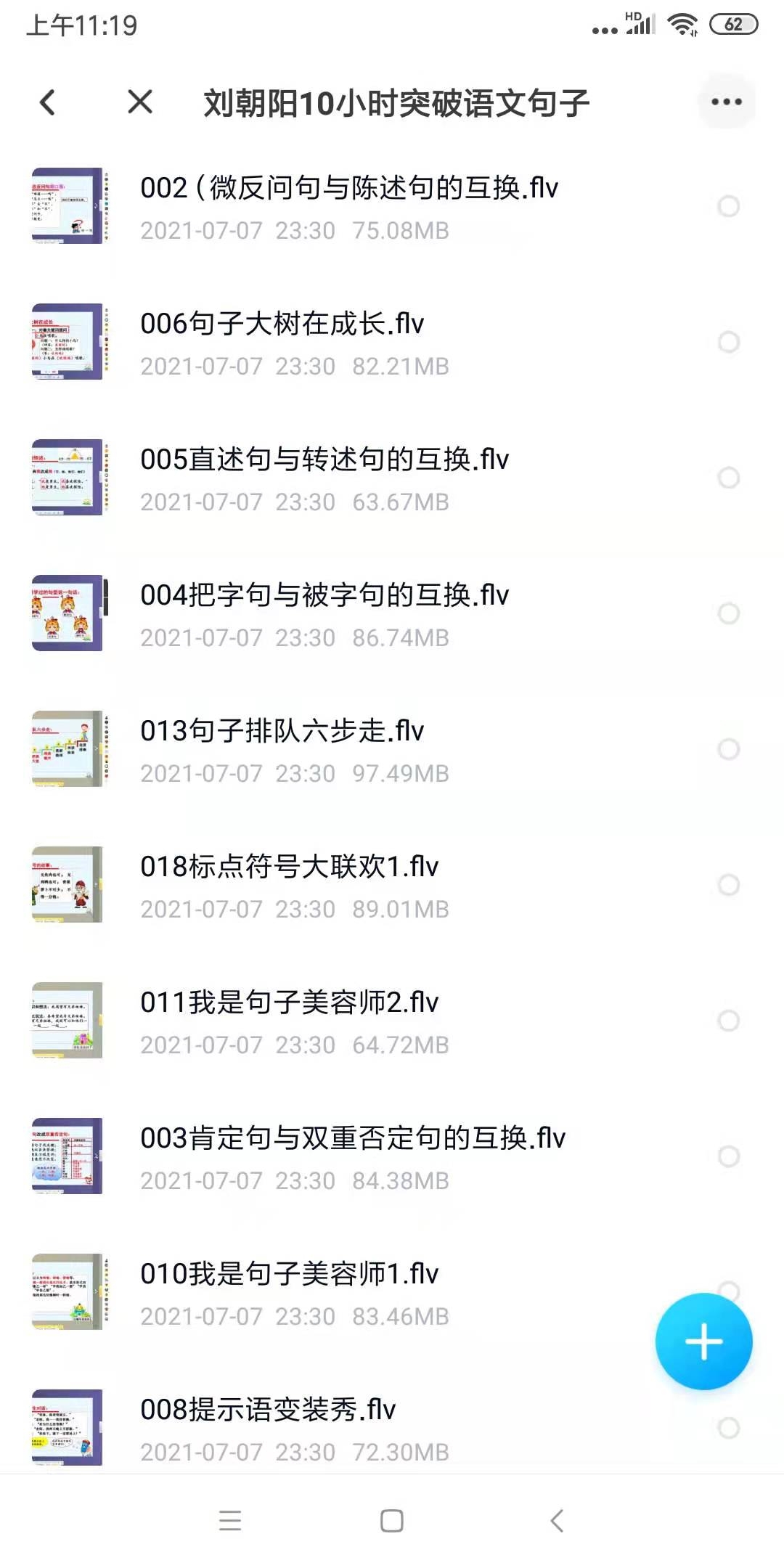Select checkbox for 002（微反问句与陈述句的互换.flv

click(728, 206)
